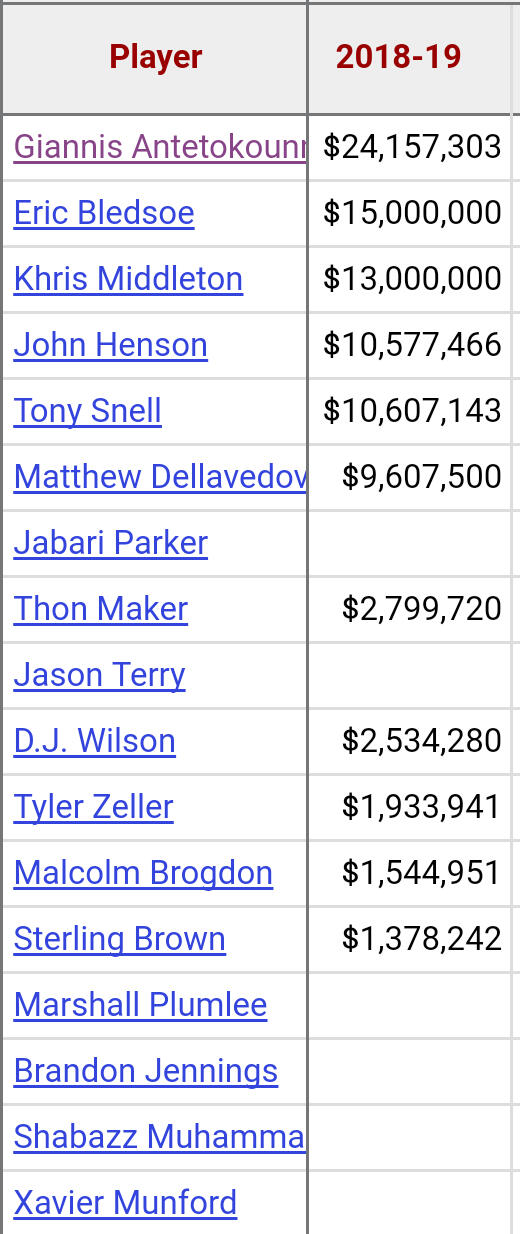
Task: View Xavier Munford's profile
Action: (125, 1203)
